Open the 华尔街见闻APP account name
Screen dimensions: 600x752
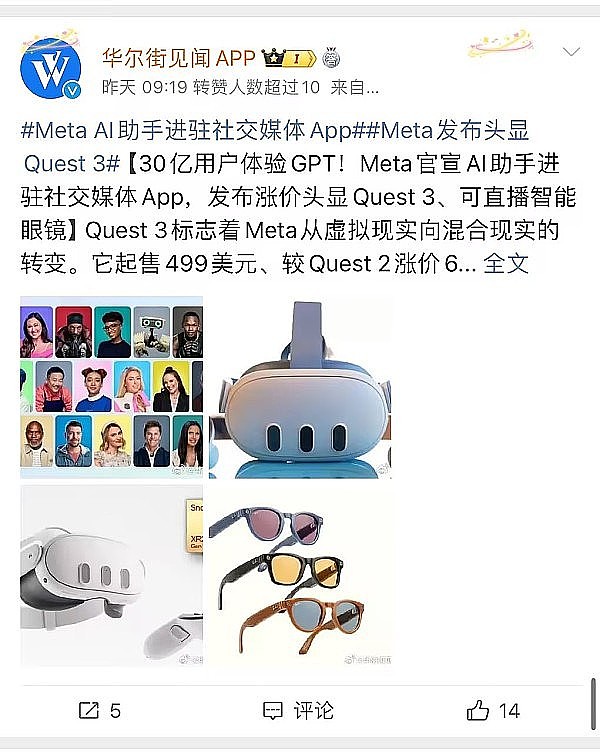[x=178, y=57]
